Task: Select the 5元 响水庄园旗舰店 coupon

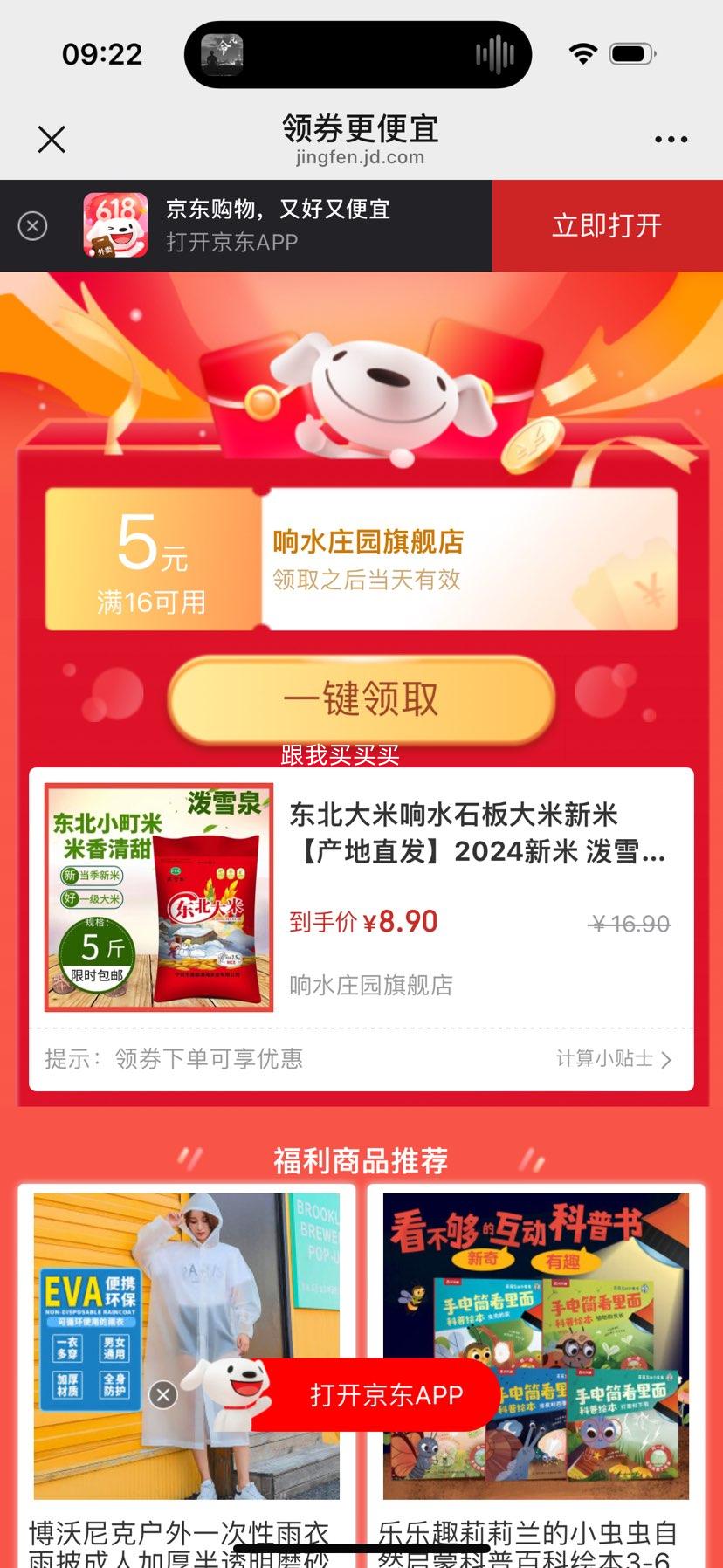Action: tap(361, 559)
